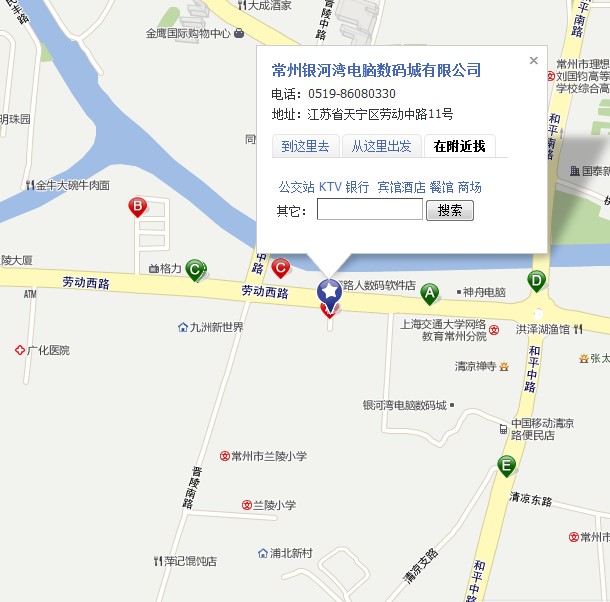Search nearby KTV venues
Screen dimensions: 610x602
(330, 187)
